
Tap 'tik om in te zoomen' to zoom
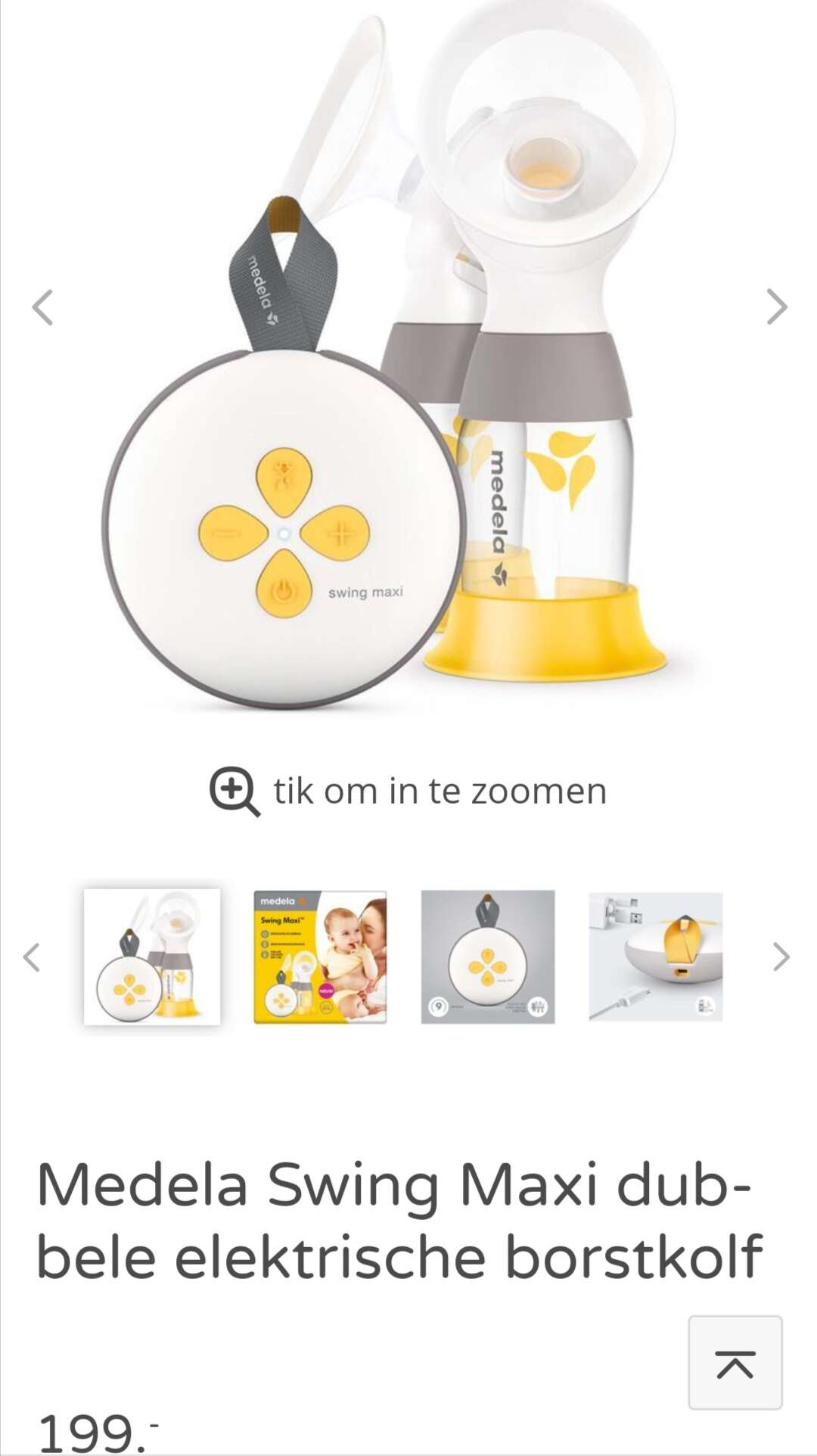click(408, 792)
